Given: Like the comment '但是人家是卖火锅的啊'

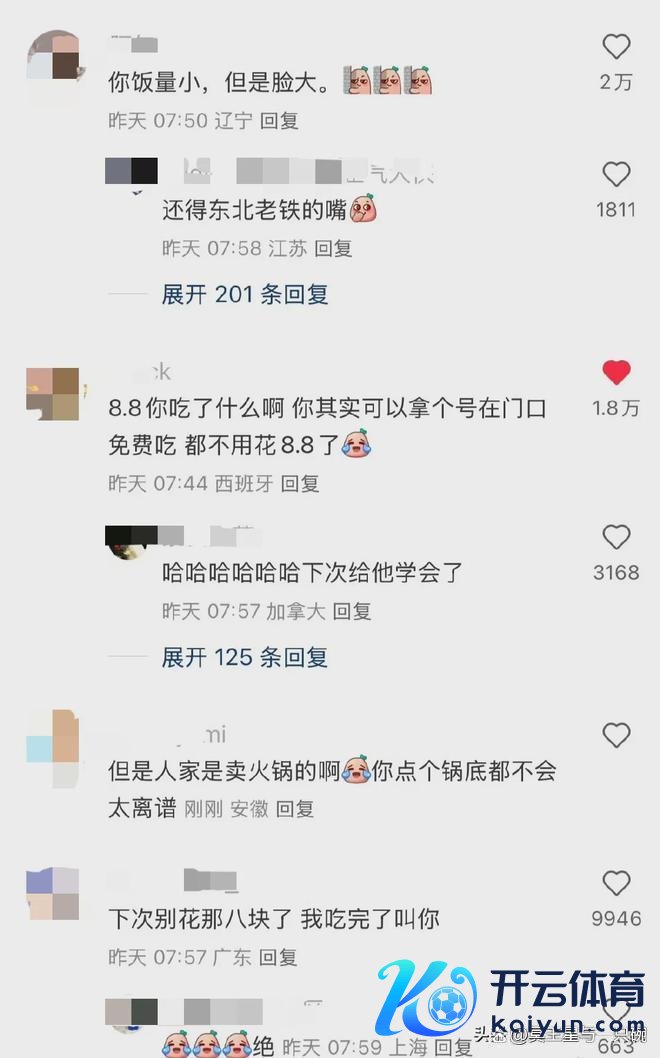Looking at the screenshot, I should pos(616,736).
